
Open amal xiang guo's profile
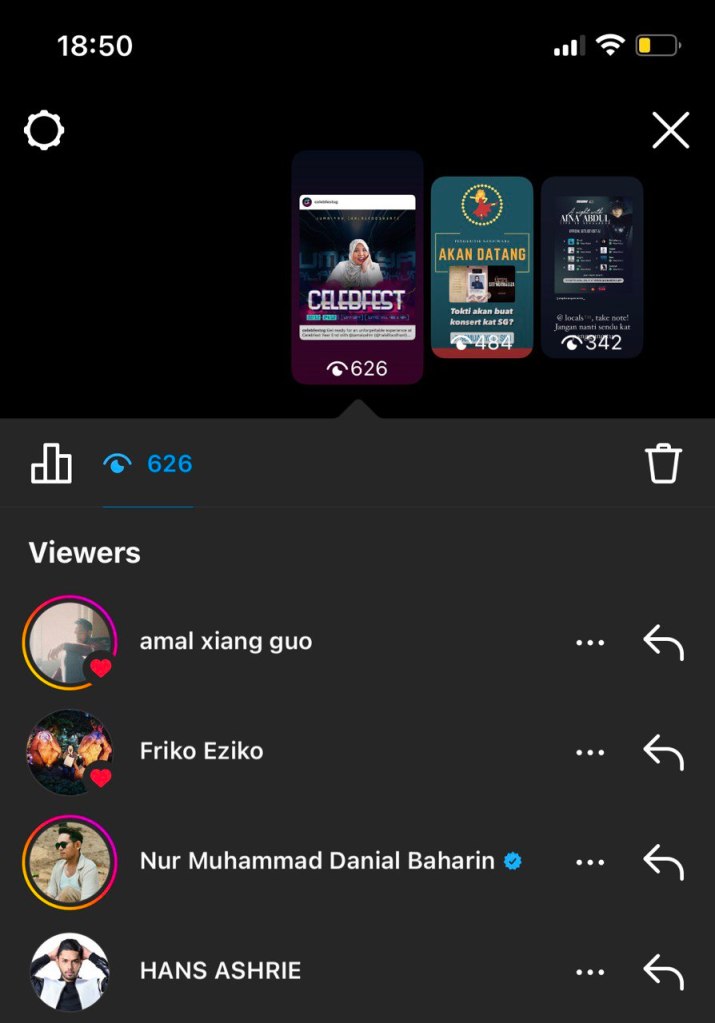point(226,642)
